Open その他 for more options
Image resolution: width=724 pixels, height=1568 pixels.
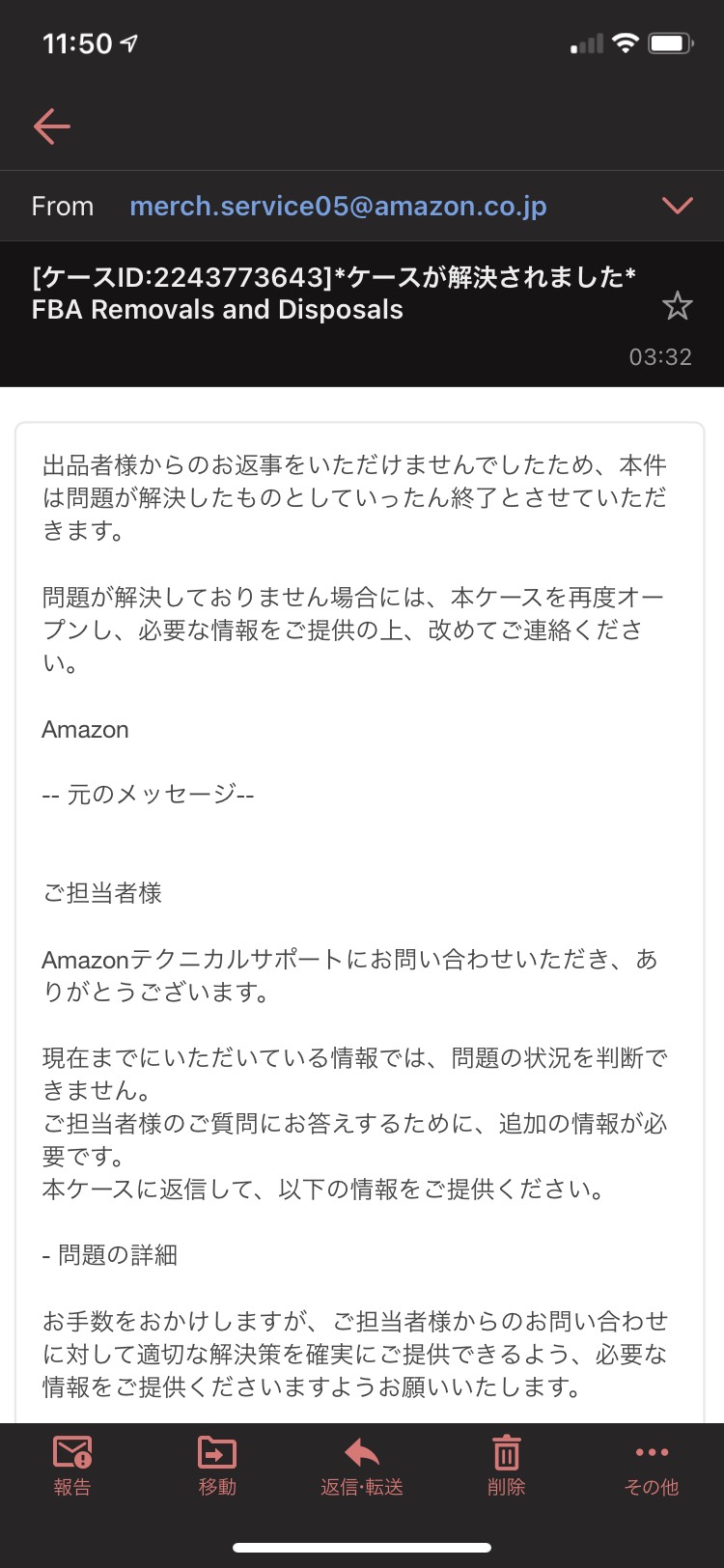[x=652, y=1466]
